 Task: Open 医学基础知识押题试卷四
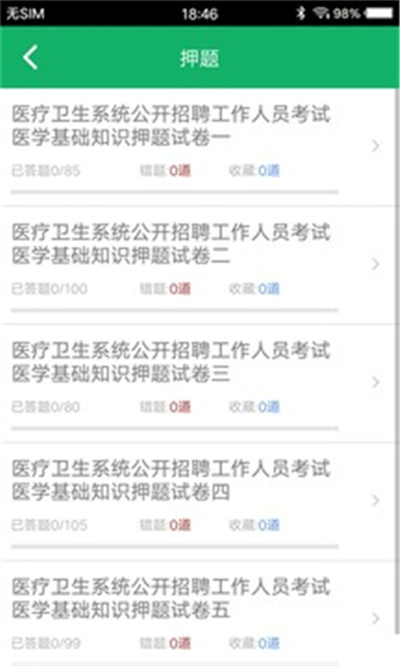click(199, 502)
